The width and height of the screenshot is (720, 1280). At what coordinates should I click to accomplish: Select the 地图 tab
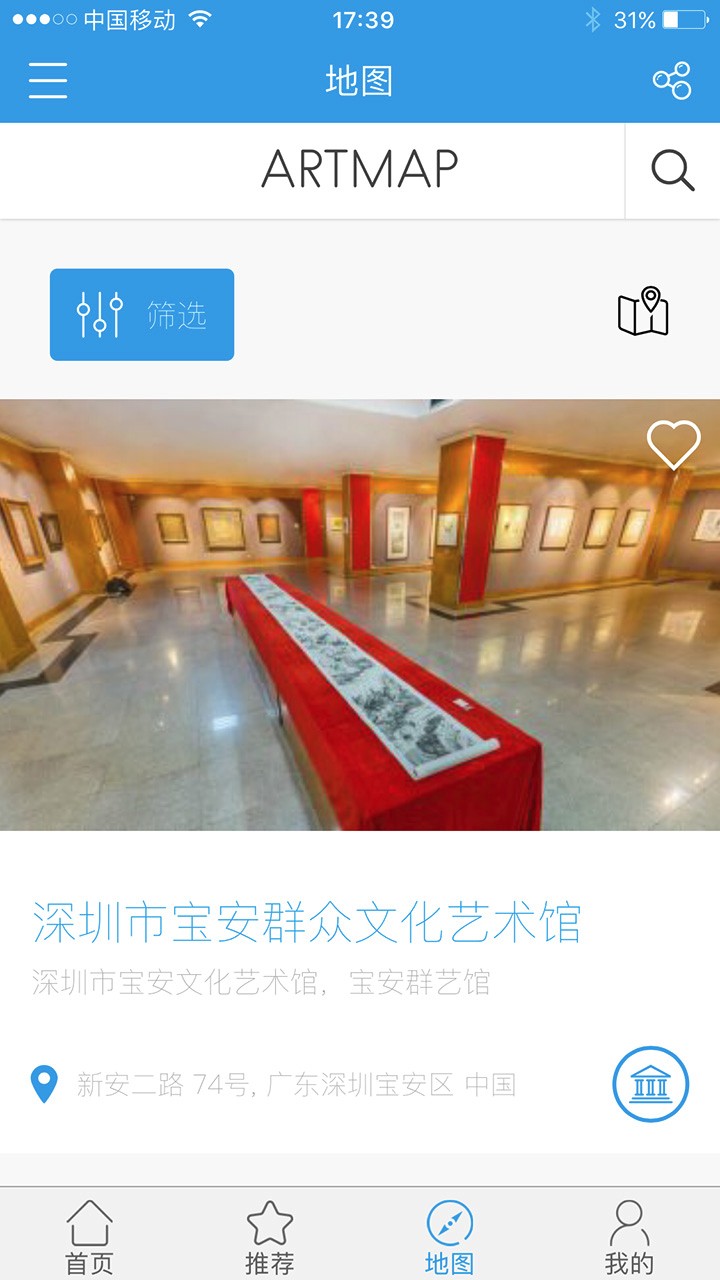[449, 1236]
